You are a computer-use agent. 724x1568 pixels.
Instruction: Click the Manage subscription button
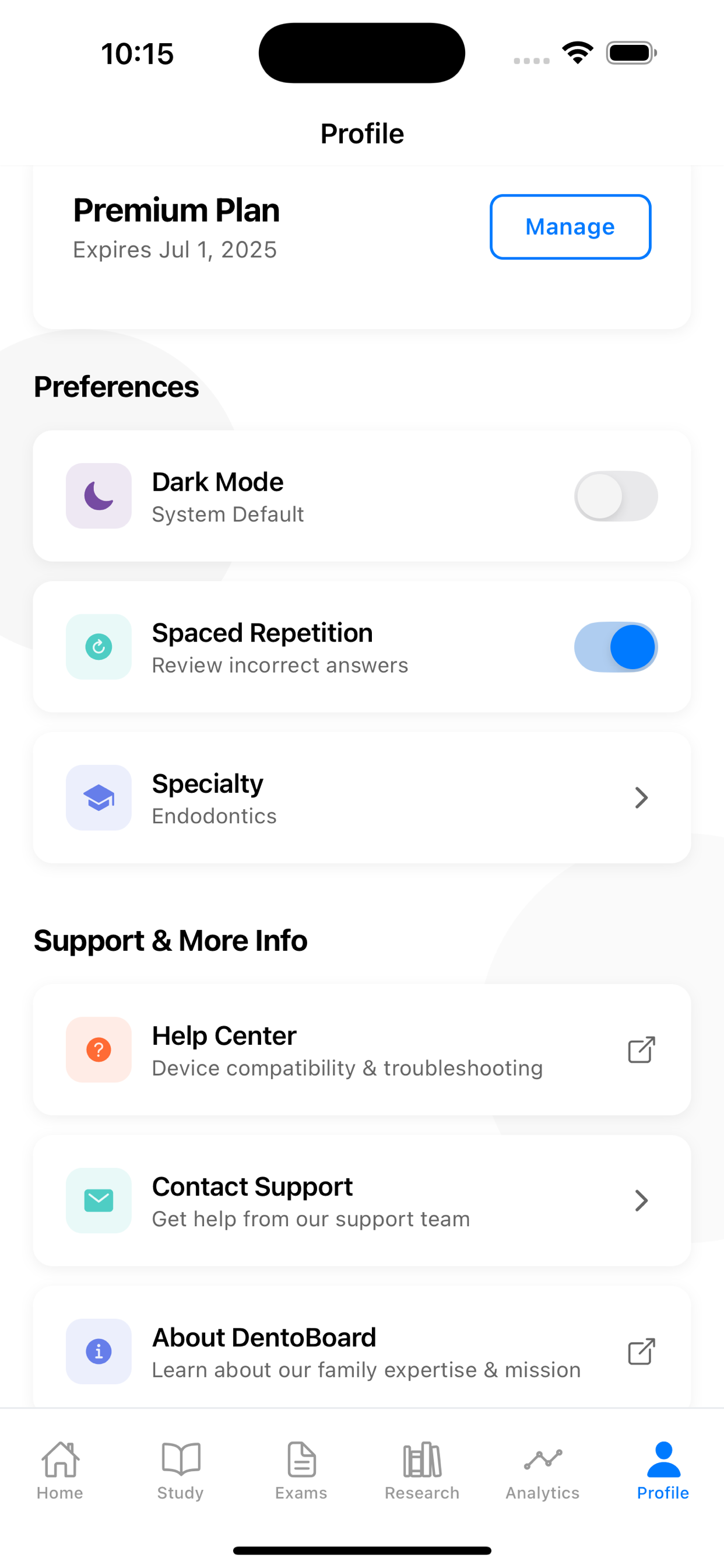pos(570,226)
